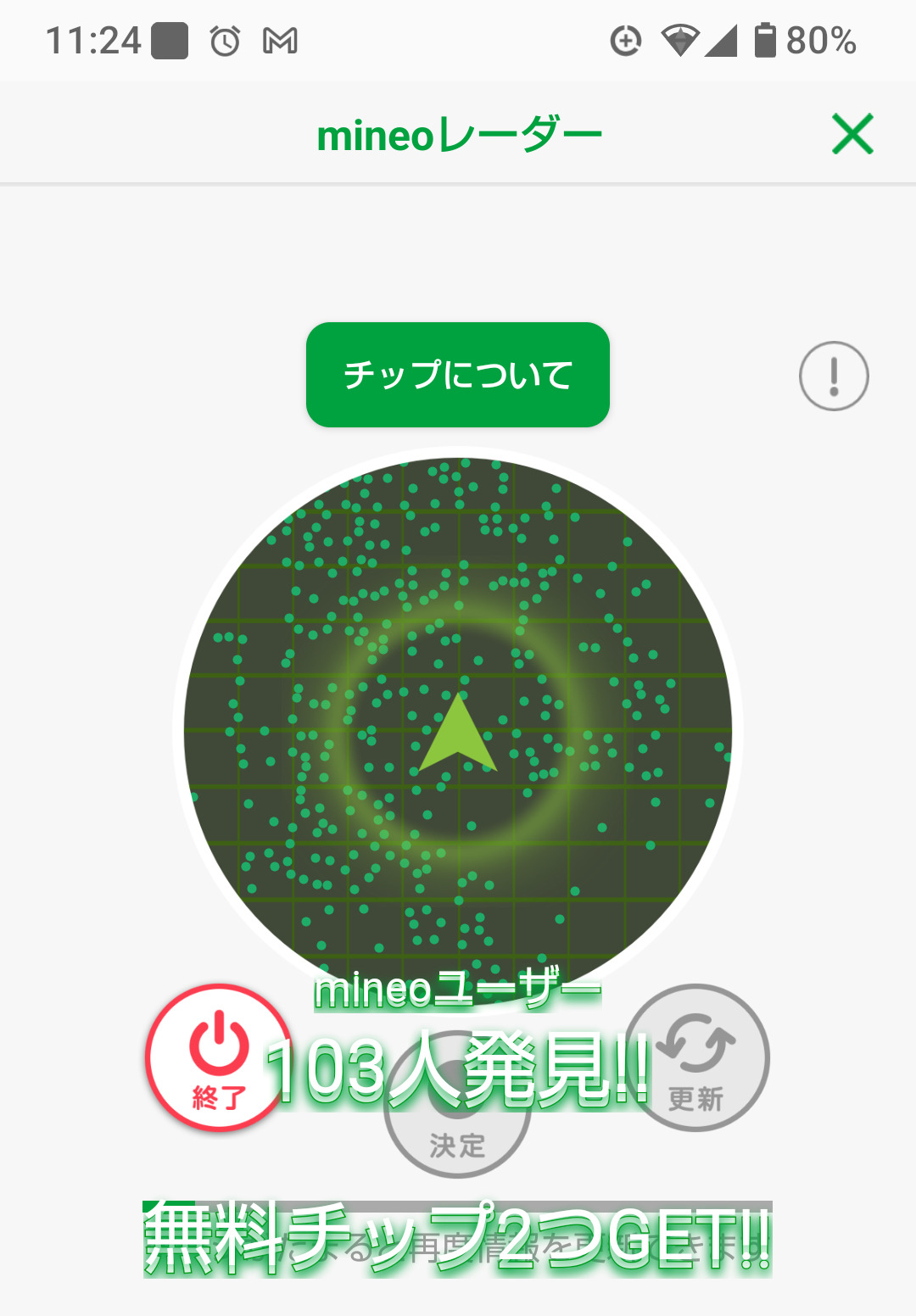Close the mineoレーダー screen
Screen dimensions: 916x1316
coord(852,135)
